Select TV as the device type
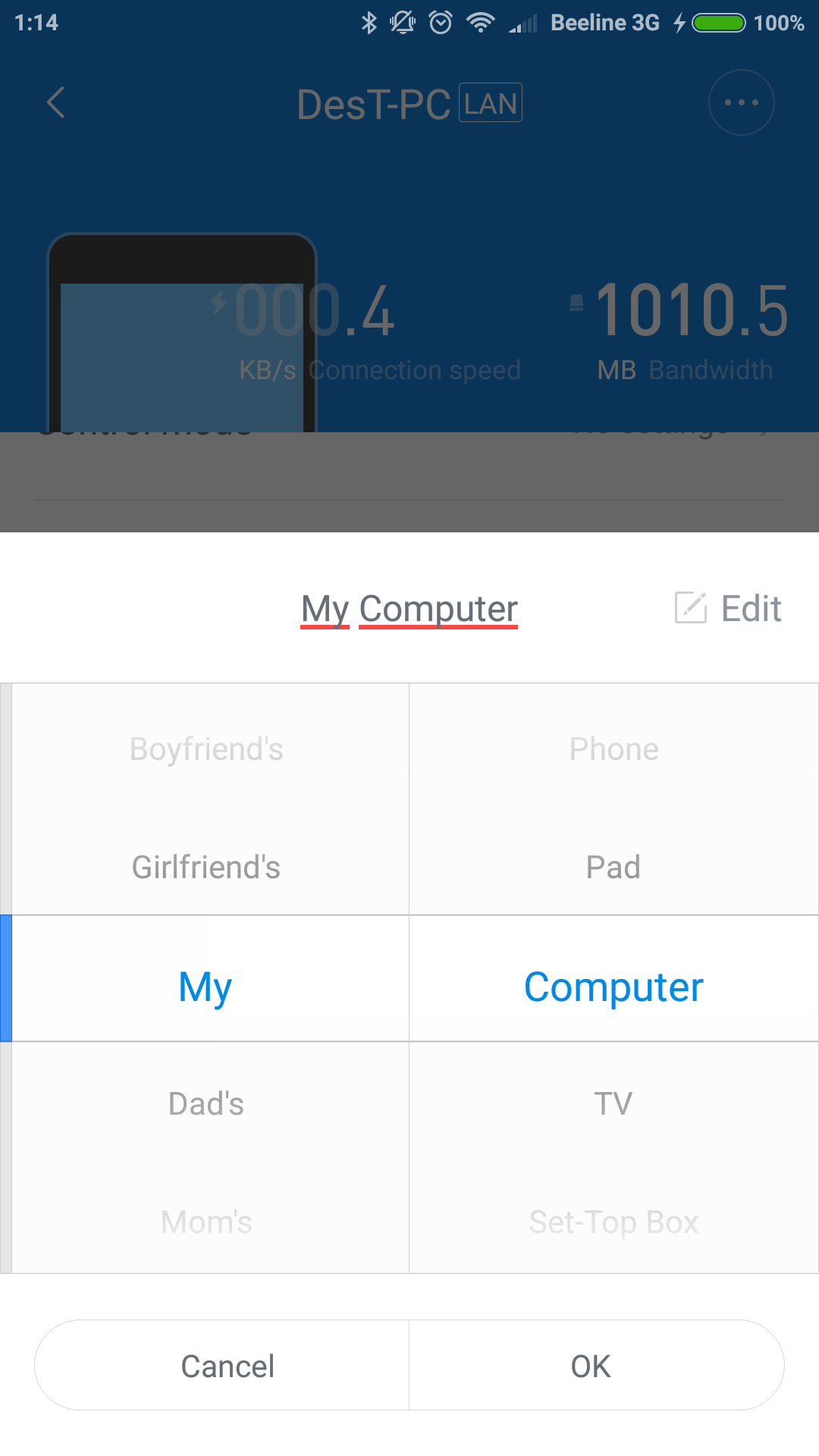The image size is (819, 1456). 613,1103
